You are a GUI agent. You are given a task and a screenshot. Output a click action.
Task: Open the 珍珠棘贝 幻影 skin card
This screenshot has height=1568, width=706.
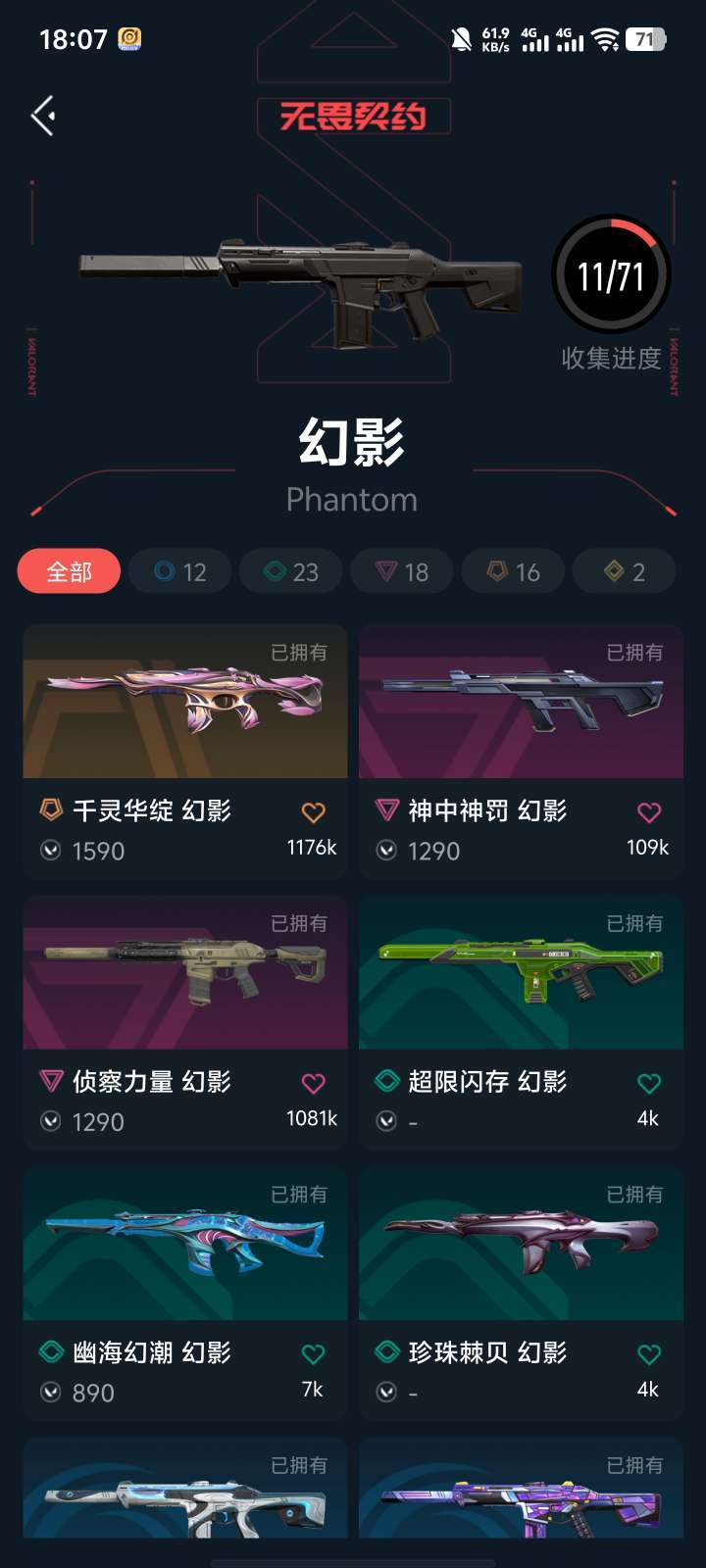521,1294
